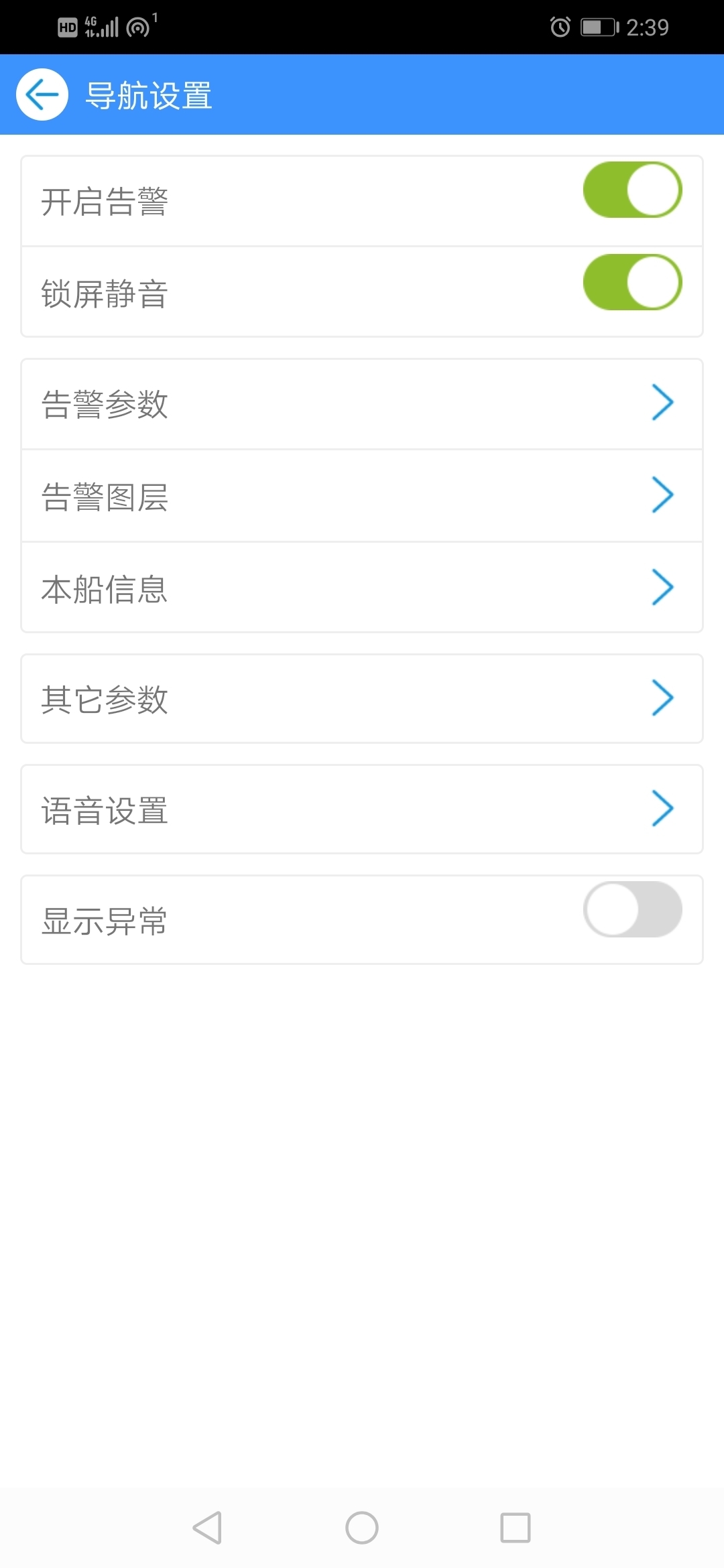Screen dimensions: 724x1568
Task: Tap the back arrow in the blue header
Action: point(42,94)
